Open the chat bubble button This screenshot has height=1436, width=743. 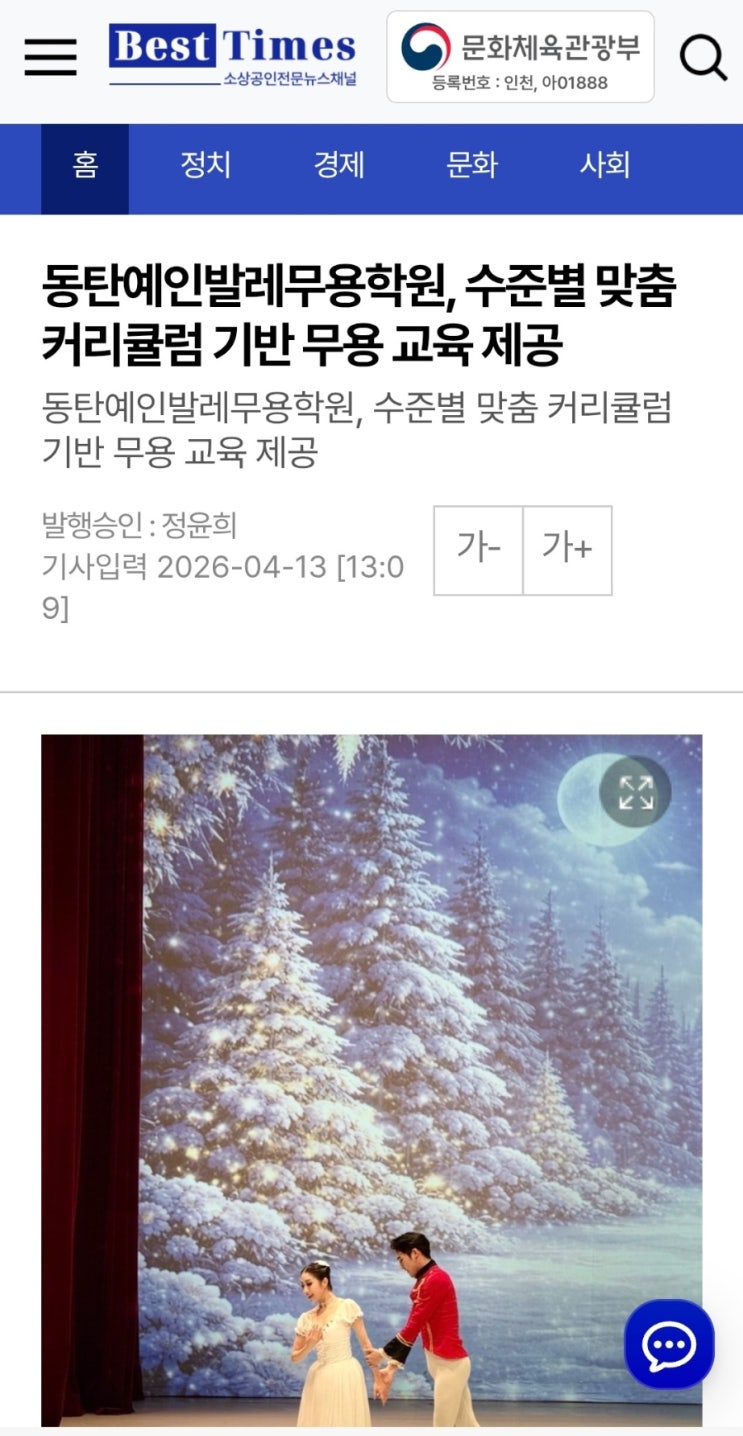click(x=669, y=1344)
